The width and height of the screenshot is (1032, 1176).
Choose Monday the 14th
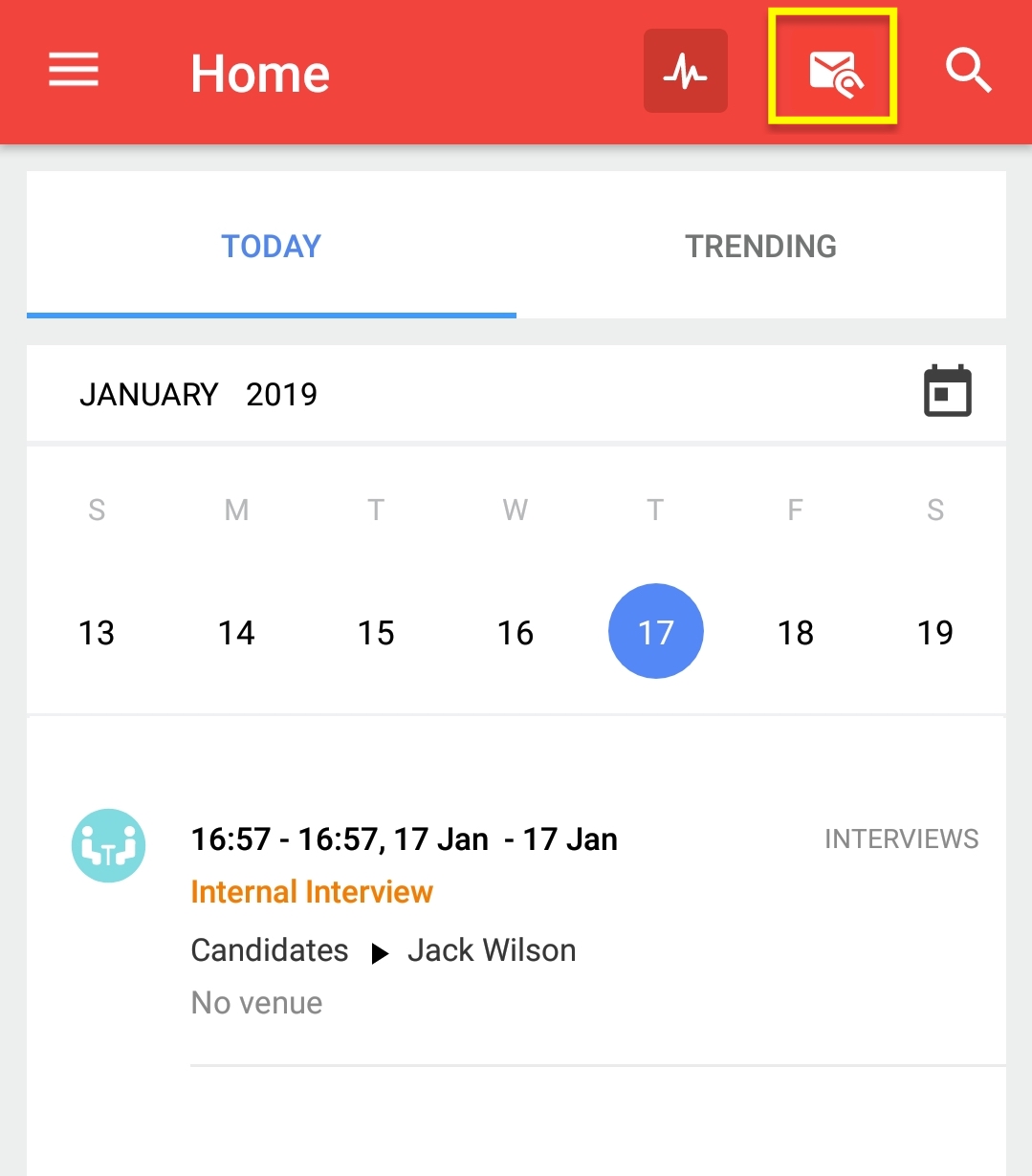(x=236, y=632)
